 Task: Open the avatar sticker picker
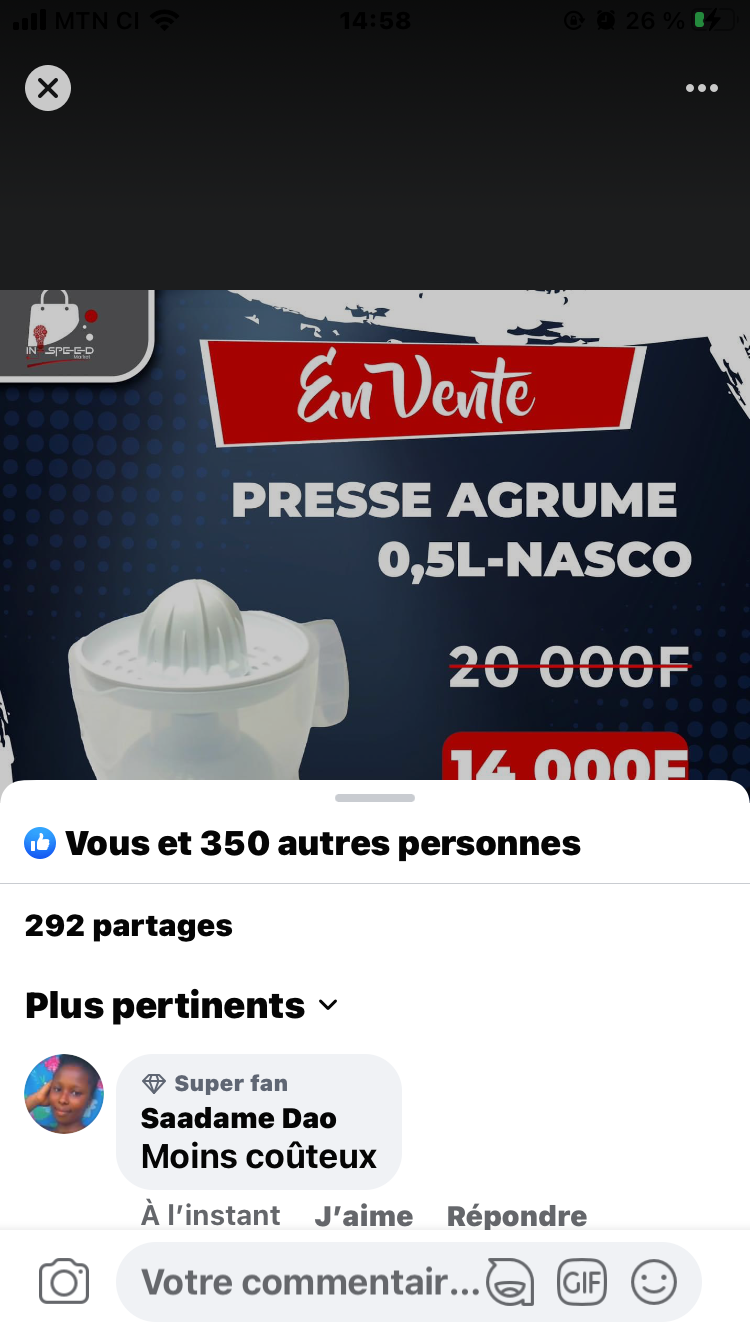point(510,1282)
